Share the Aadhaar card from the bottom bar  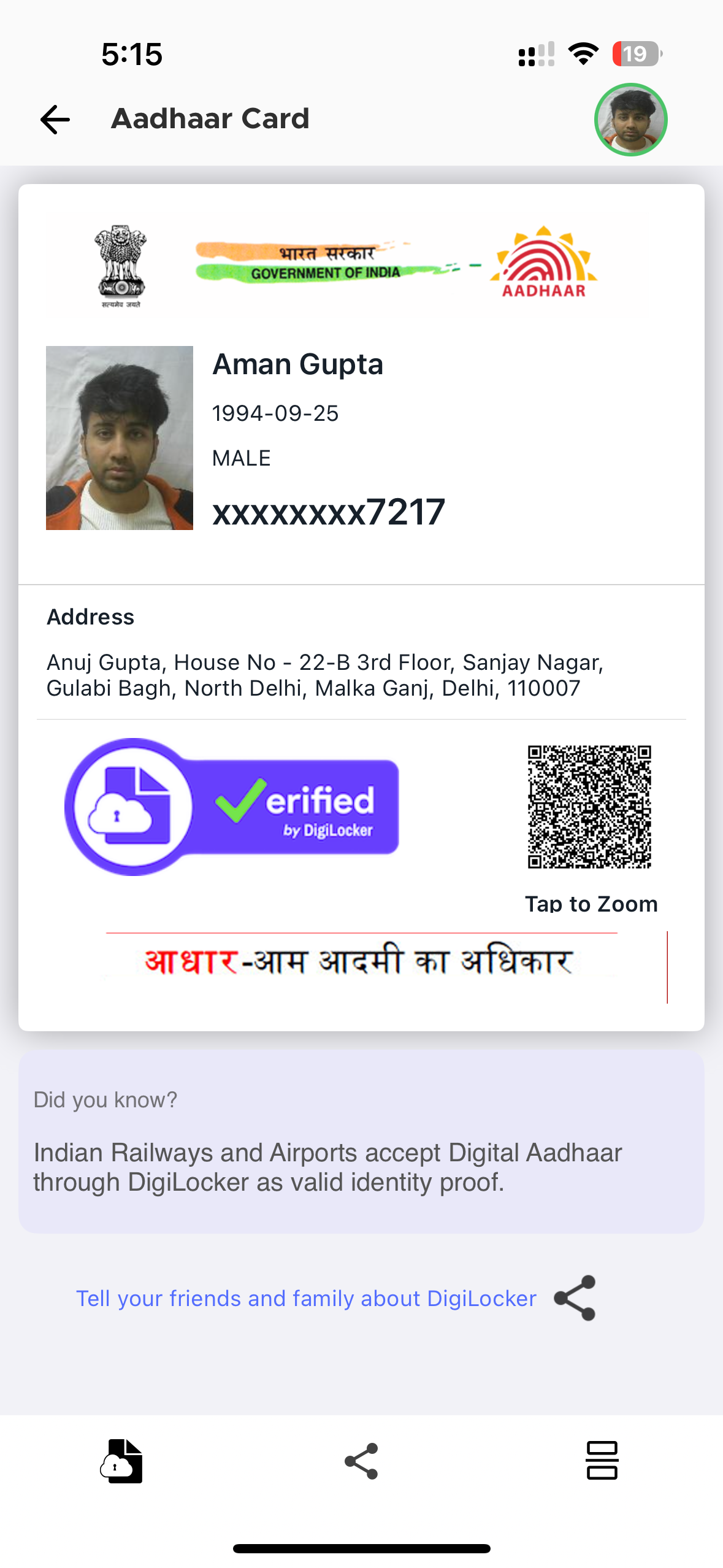(x=361, y=1461)
